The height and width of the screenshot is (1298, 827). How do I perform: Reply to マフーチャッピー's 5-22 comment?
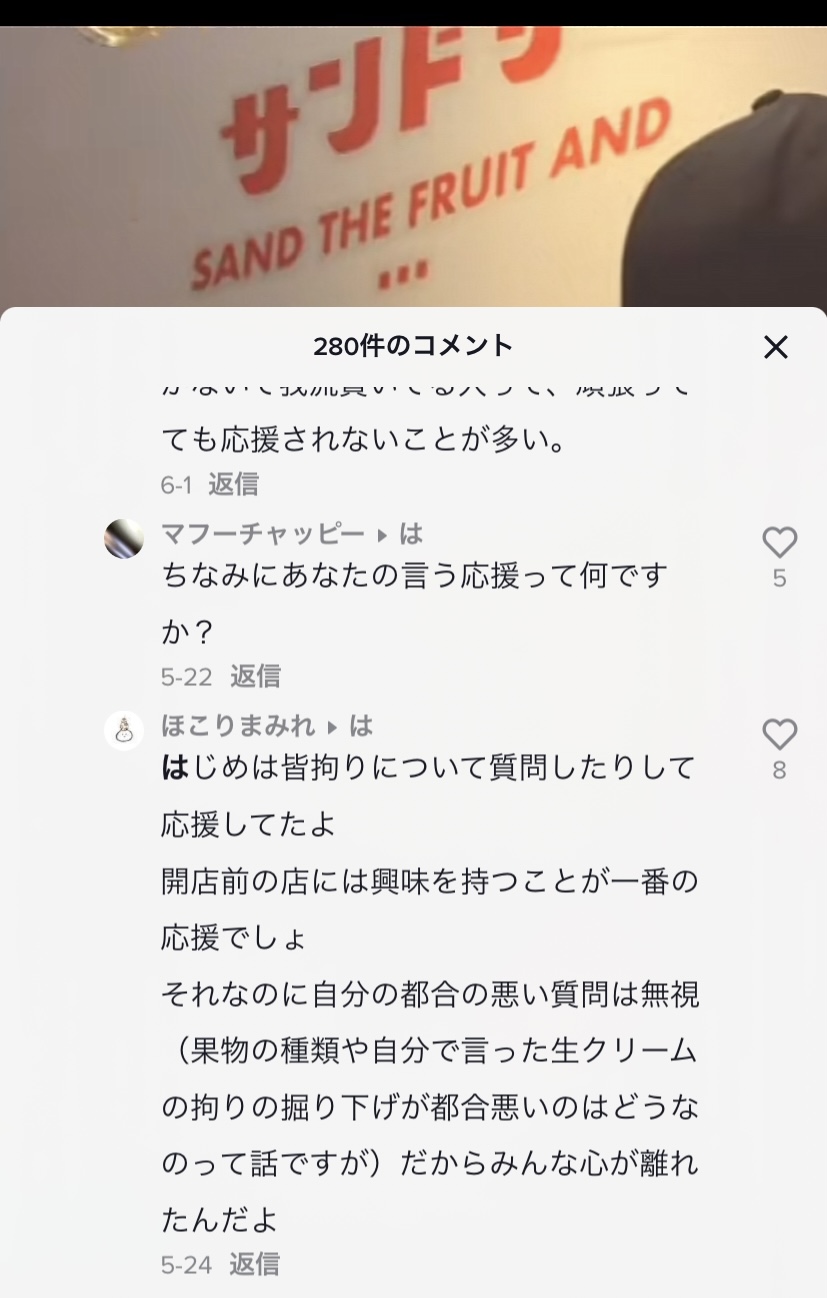[255, 676]
